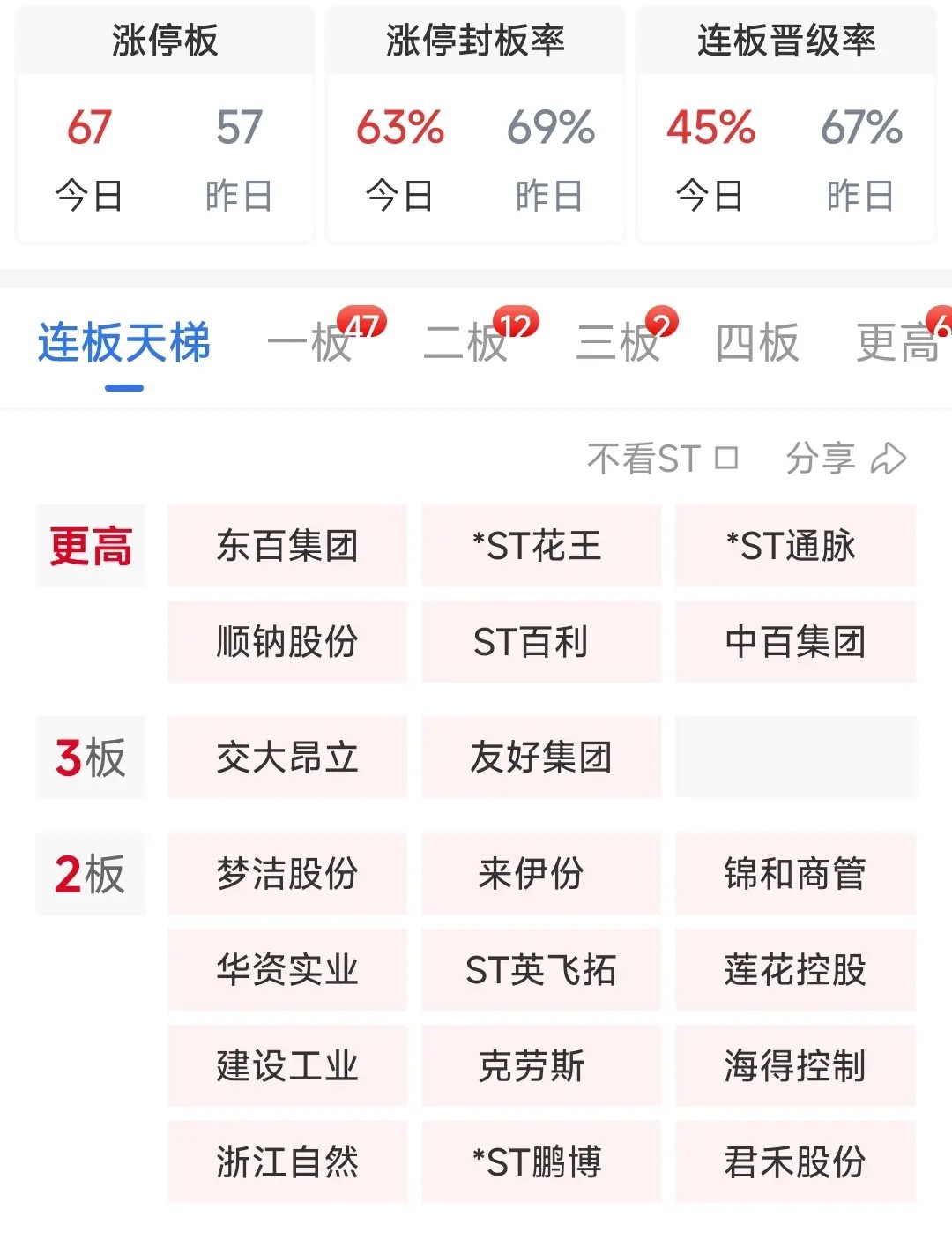Switch to the 二板 tab
Viewport: 952px width, 1247px height.
coord(466,344)
